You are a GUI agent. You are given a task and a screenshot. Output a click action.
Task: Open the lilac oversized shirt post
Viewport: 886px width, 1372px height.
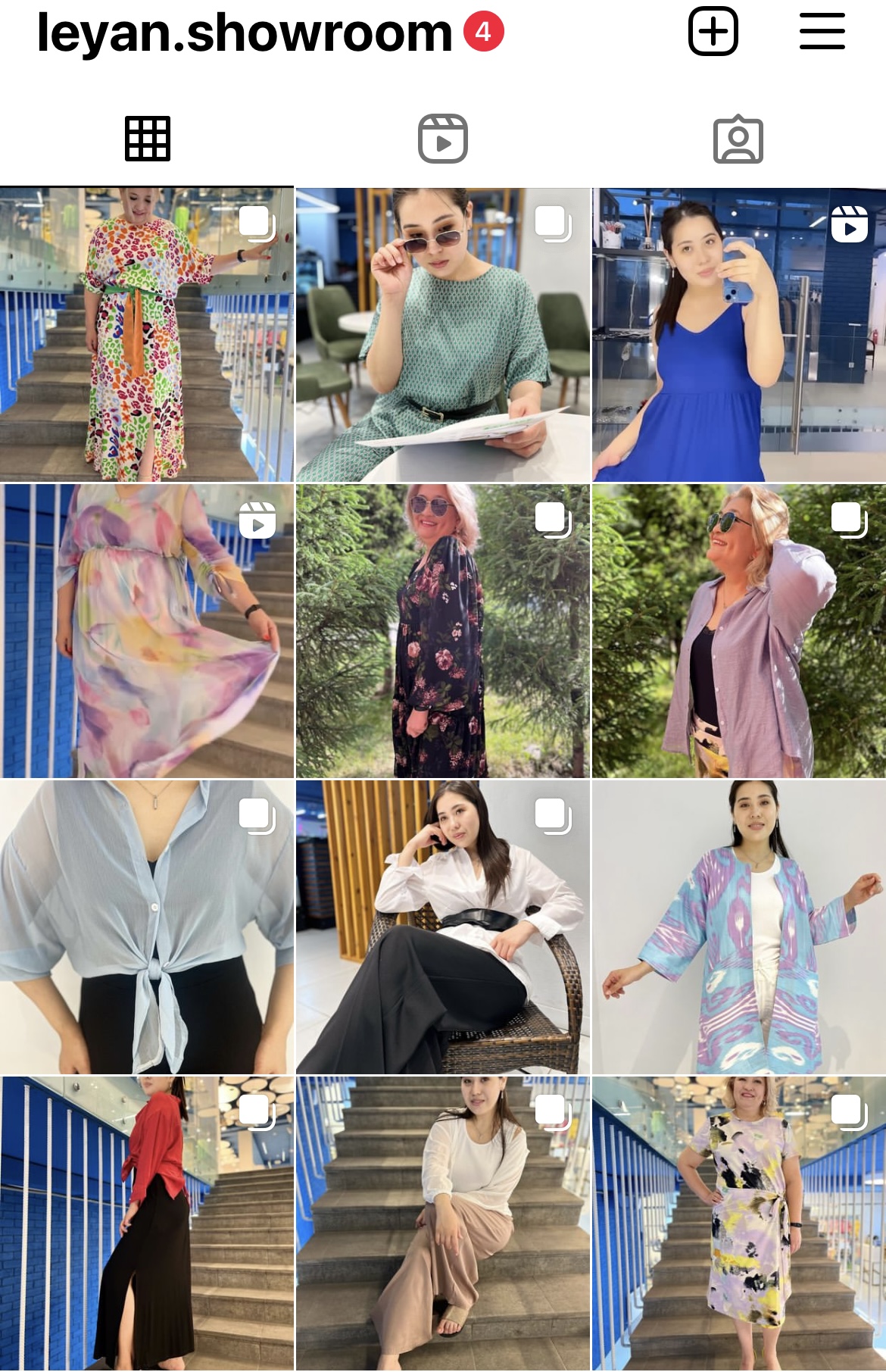tap(738, 631)
